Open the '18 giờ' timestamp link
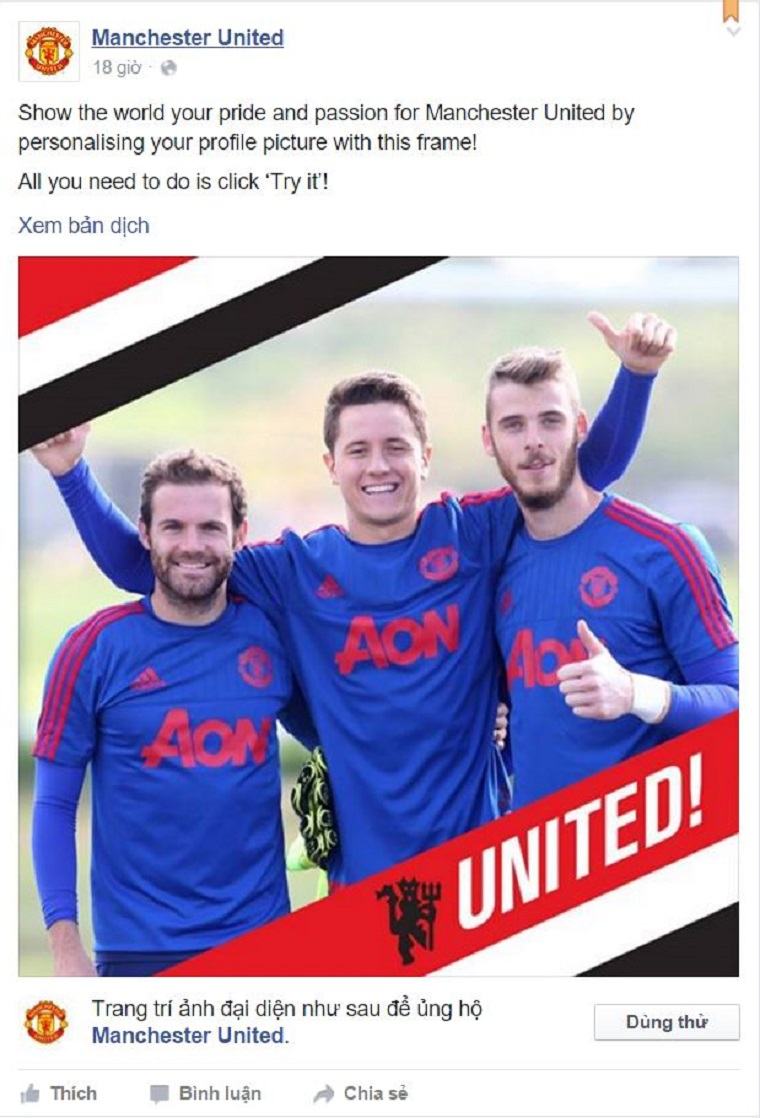This screenshot has width=760, height=1118. point(116,68)
